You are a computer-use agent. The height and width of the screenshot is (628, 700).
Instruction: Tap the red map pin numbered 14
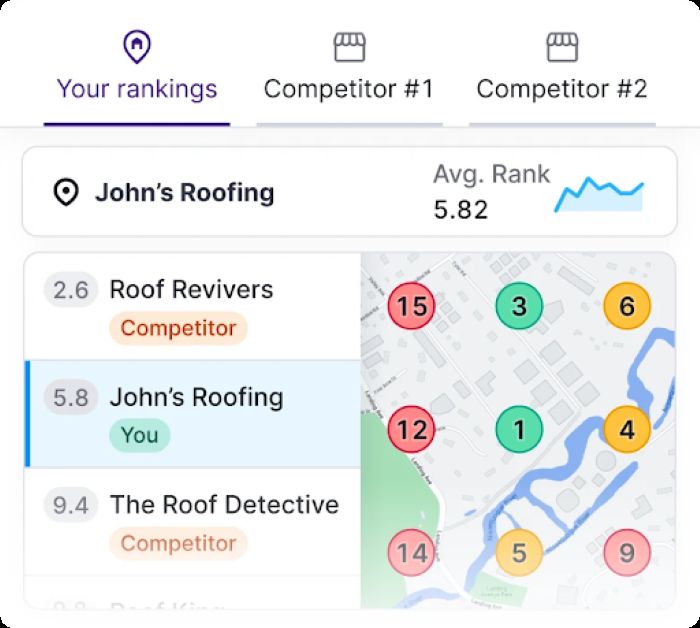coord(411,552)
